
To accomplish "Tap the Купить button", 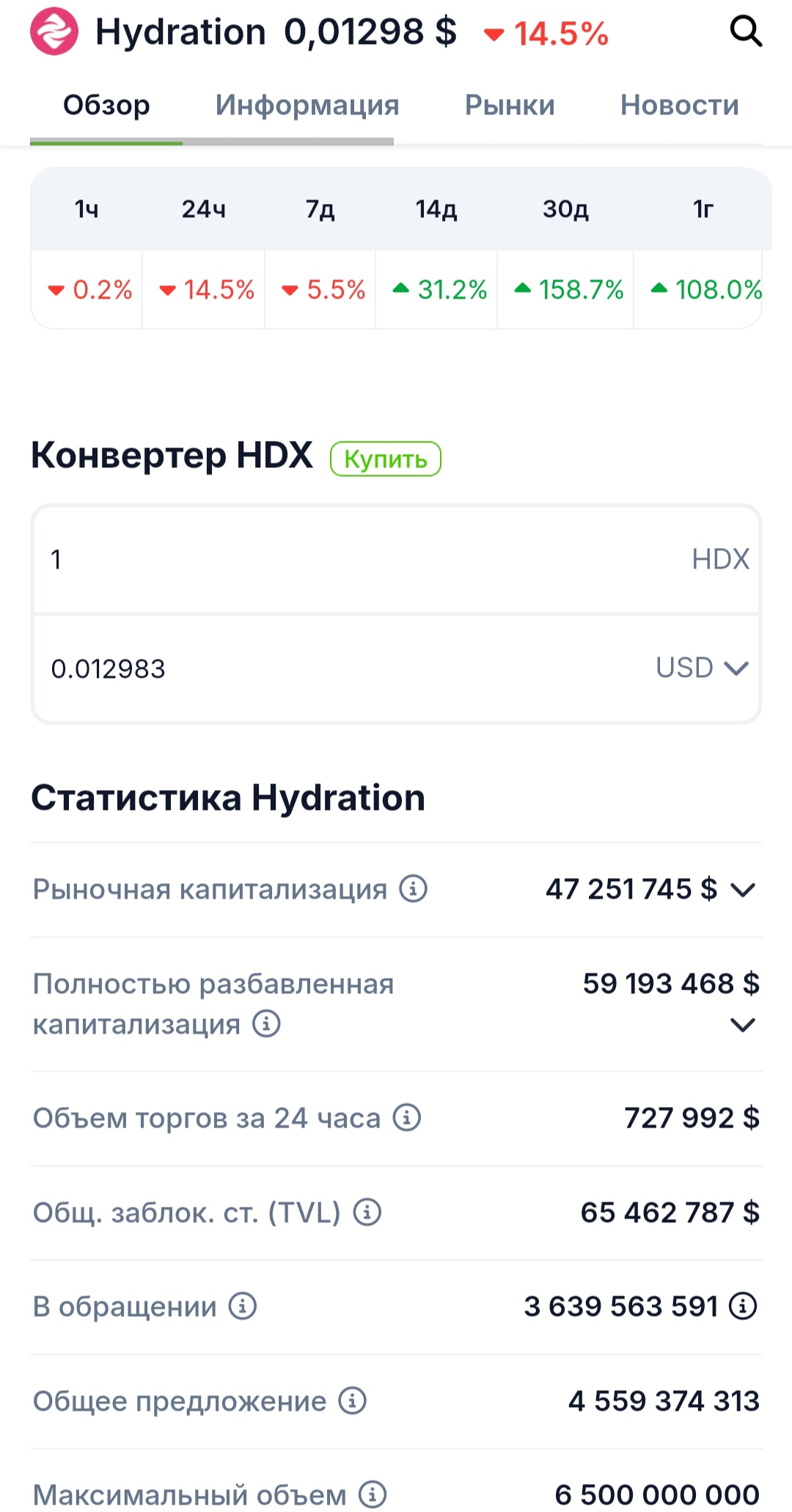I will [385, 459].
